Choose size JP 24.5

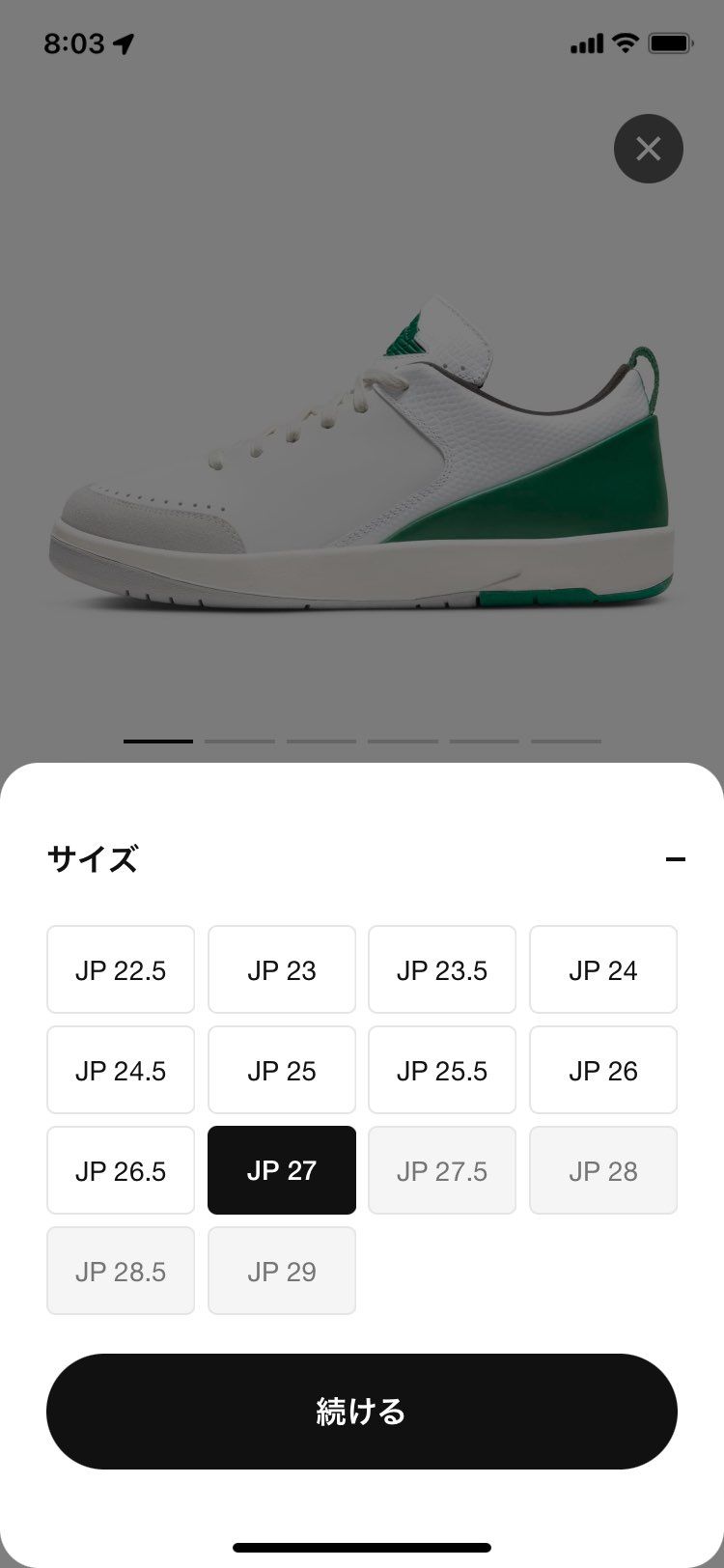(121, 1070)
